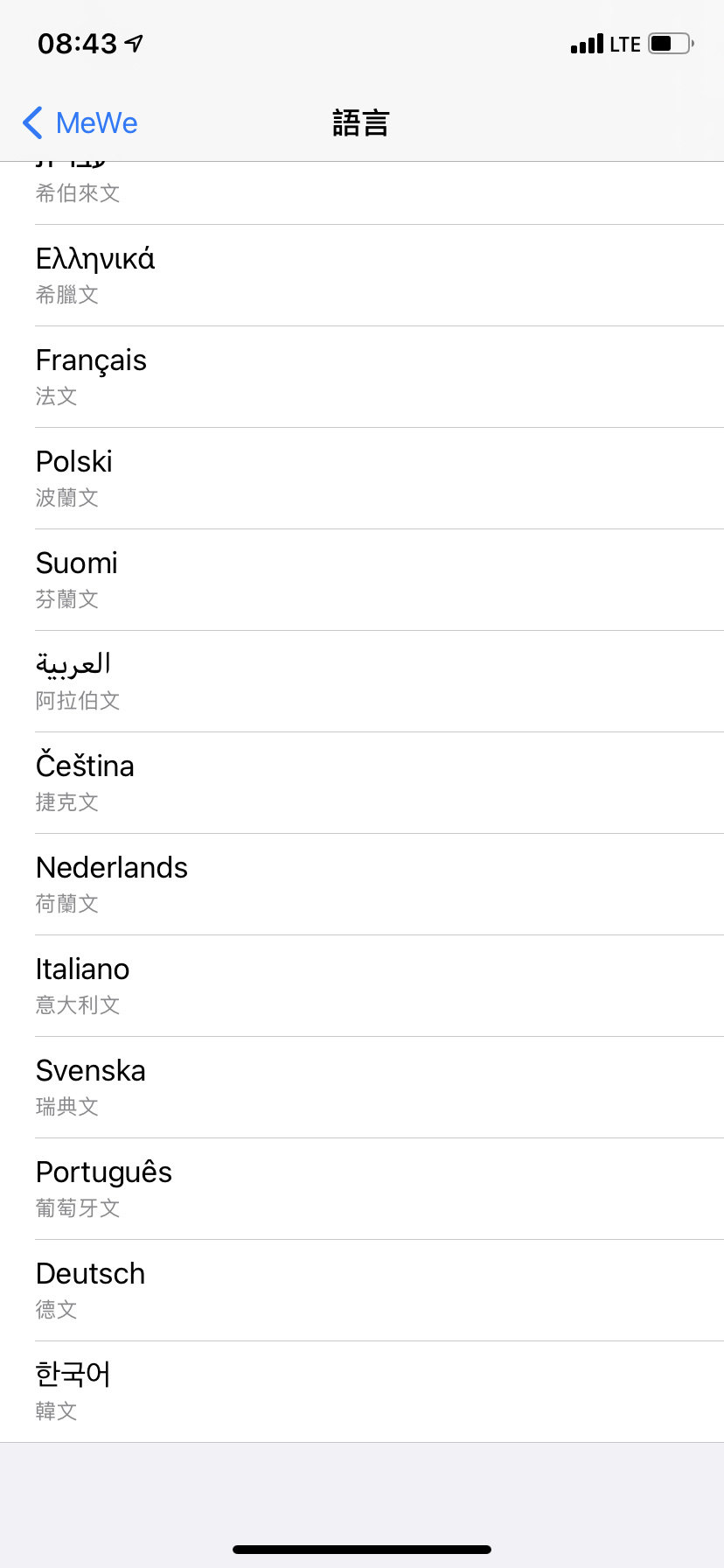This screenshot has height=1568, width=724.
Task: Select Polski language row
Action: click(362, 479)
